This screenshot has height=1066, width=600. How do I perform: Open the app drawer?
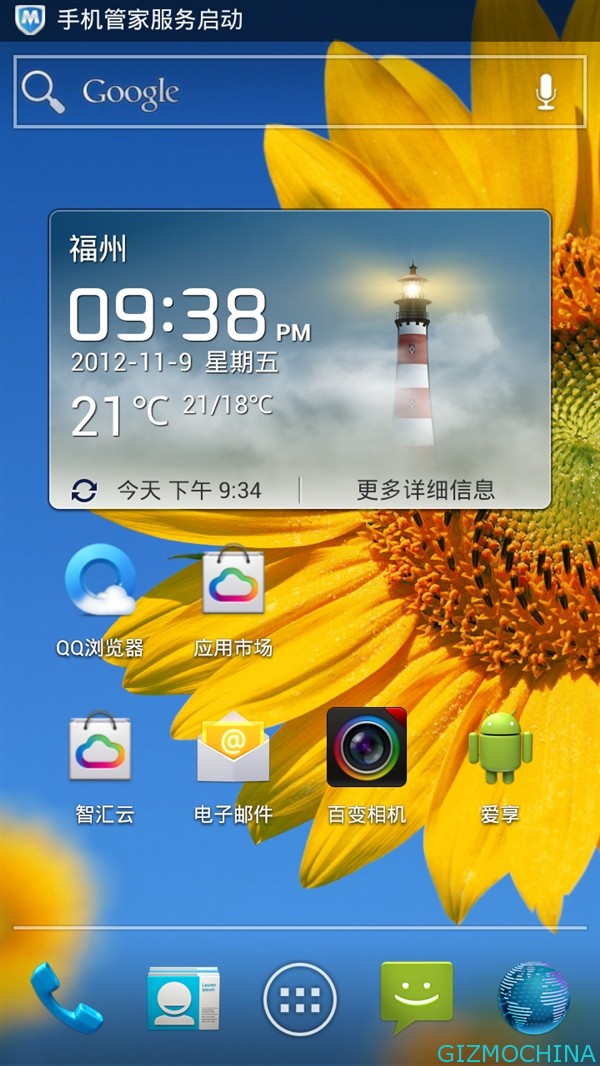(300, 998)
